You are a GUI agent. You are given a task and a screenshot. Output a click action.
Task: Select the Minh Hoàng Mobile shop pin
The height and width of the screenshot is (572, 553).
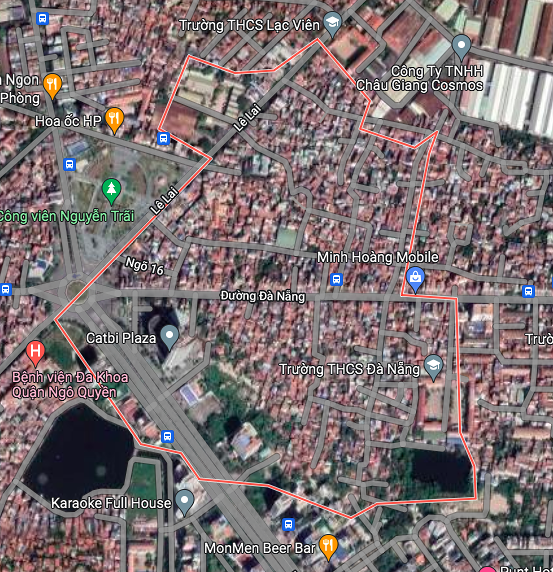pyautogui.click(x=415, y=279)
